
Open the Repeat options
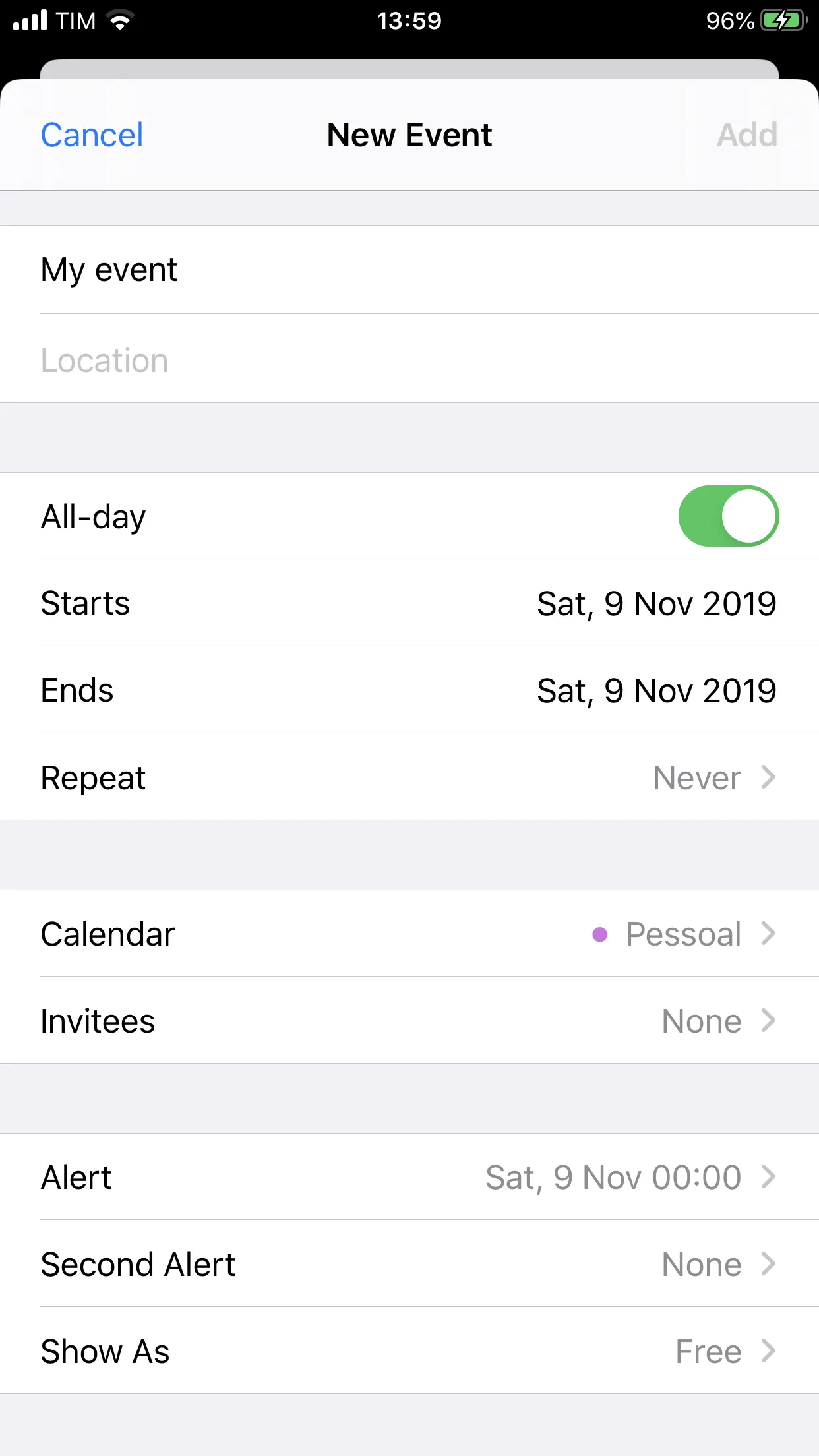(x=409, y=777)
